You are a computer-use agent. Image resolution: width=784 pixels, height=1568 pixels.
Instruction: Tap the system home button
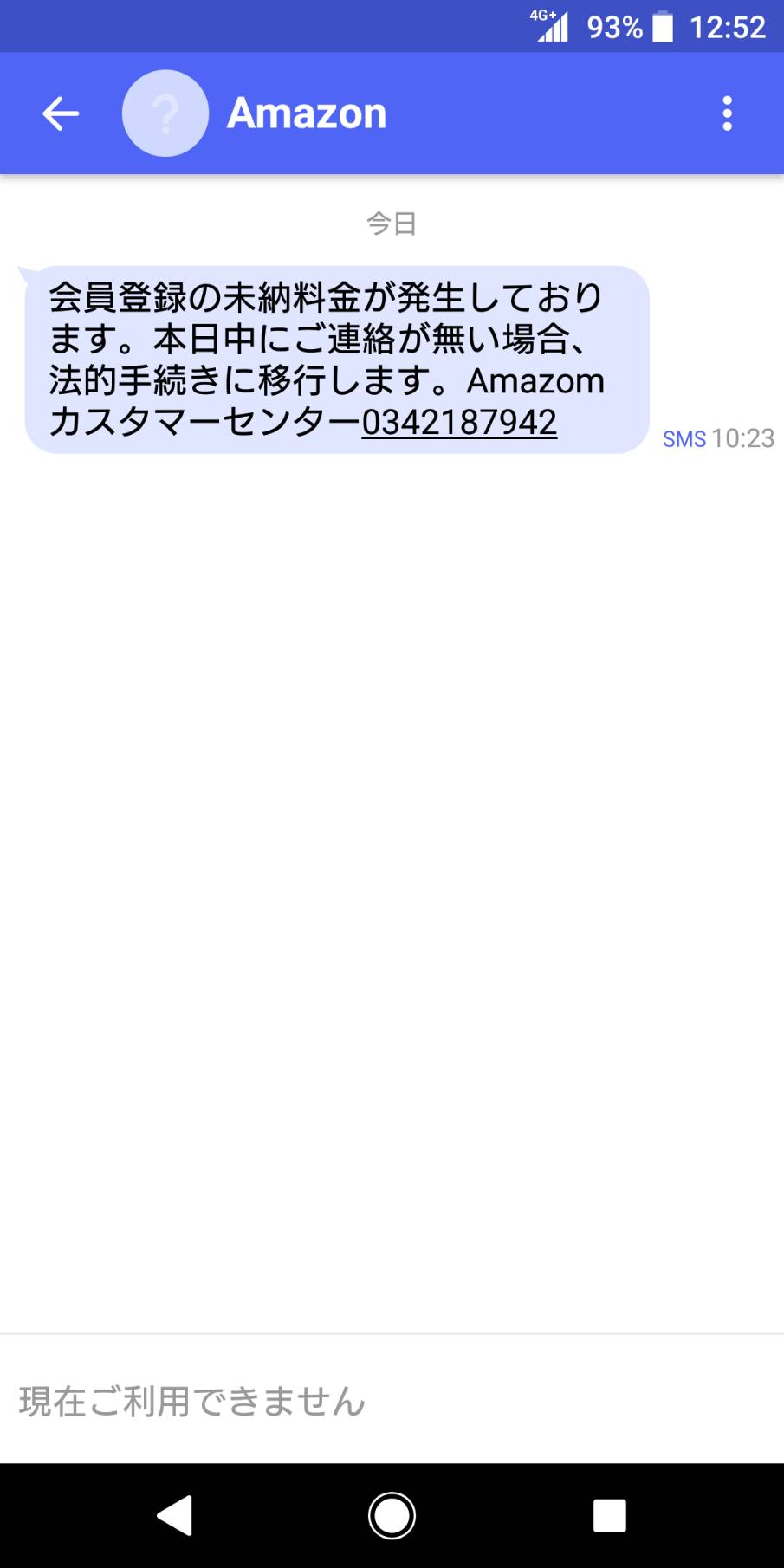click(392, 1516)
